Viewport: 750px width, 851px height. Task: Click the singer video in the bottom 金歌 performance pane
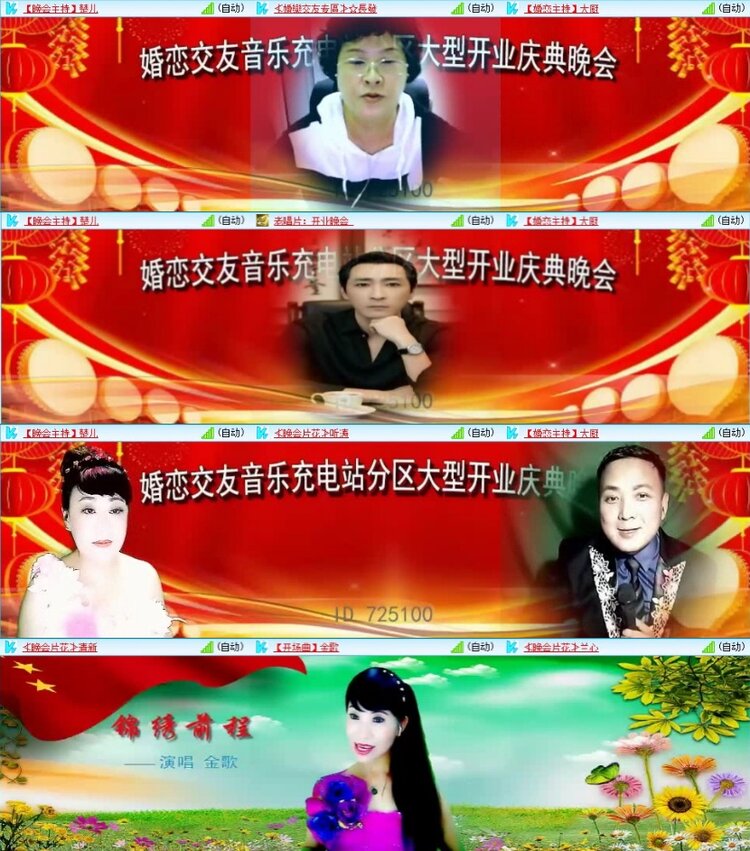point(375,760)
